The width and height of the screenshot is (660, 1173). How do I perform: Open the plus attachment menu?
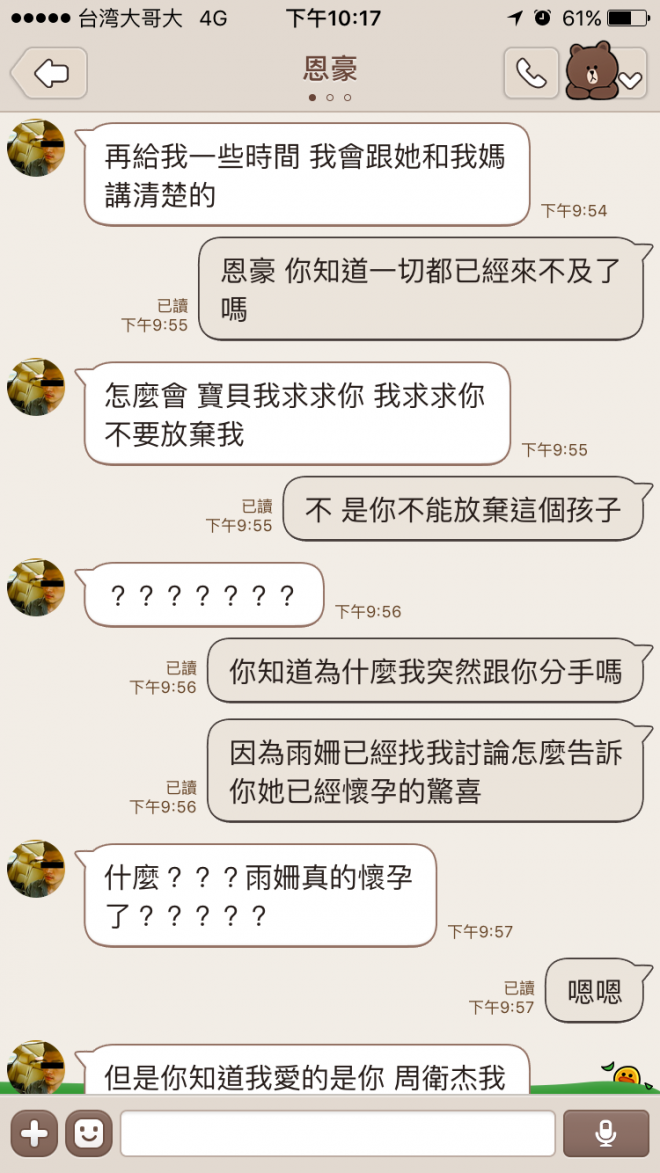click(x=34, y=1133)
